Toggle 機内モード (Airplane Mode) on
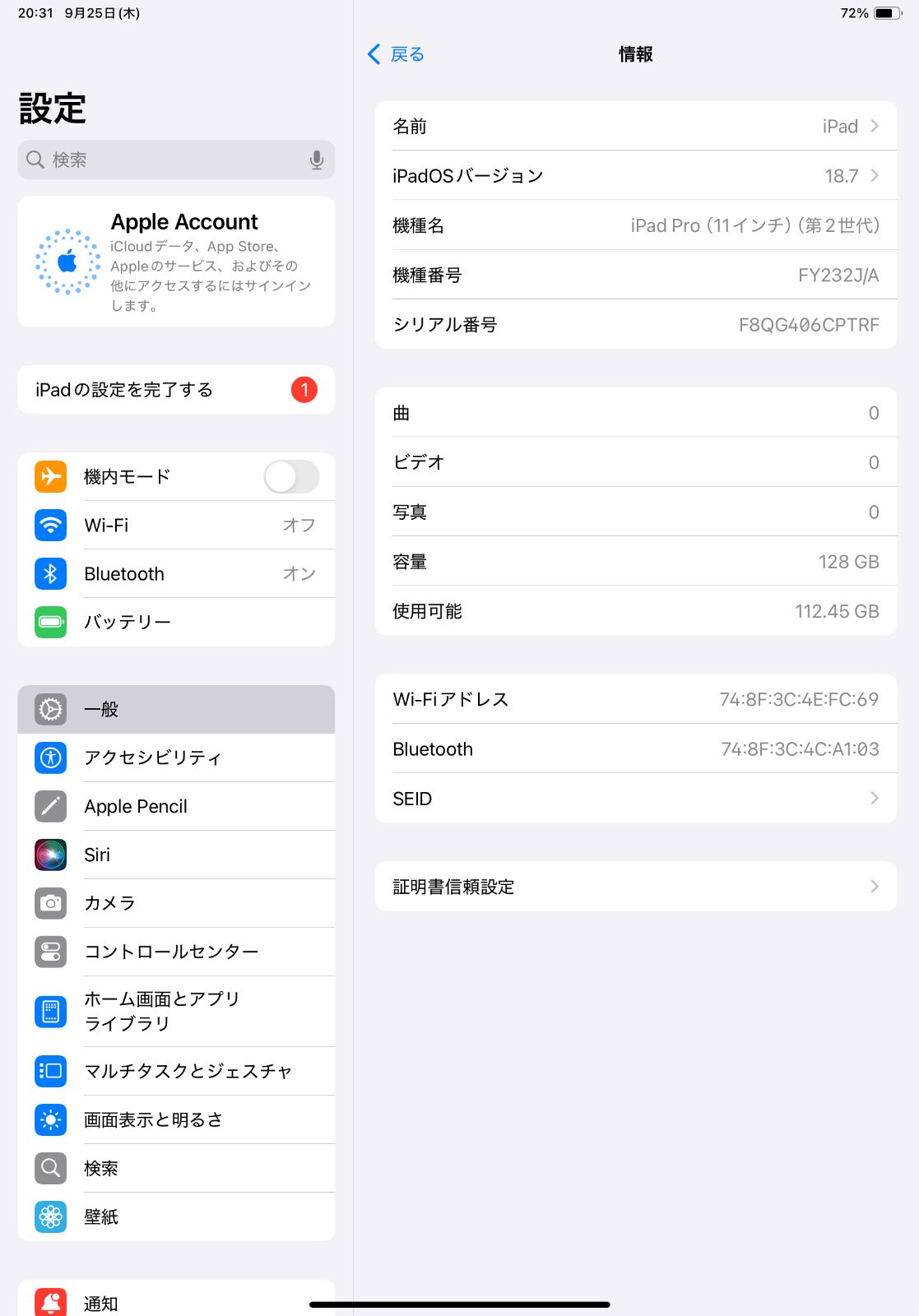This screenshot has width=919, height=1316. pyautogui.click(x=290, y=477)
